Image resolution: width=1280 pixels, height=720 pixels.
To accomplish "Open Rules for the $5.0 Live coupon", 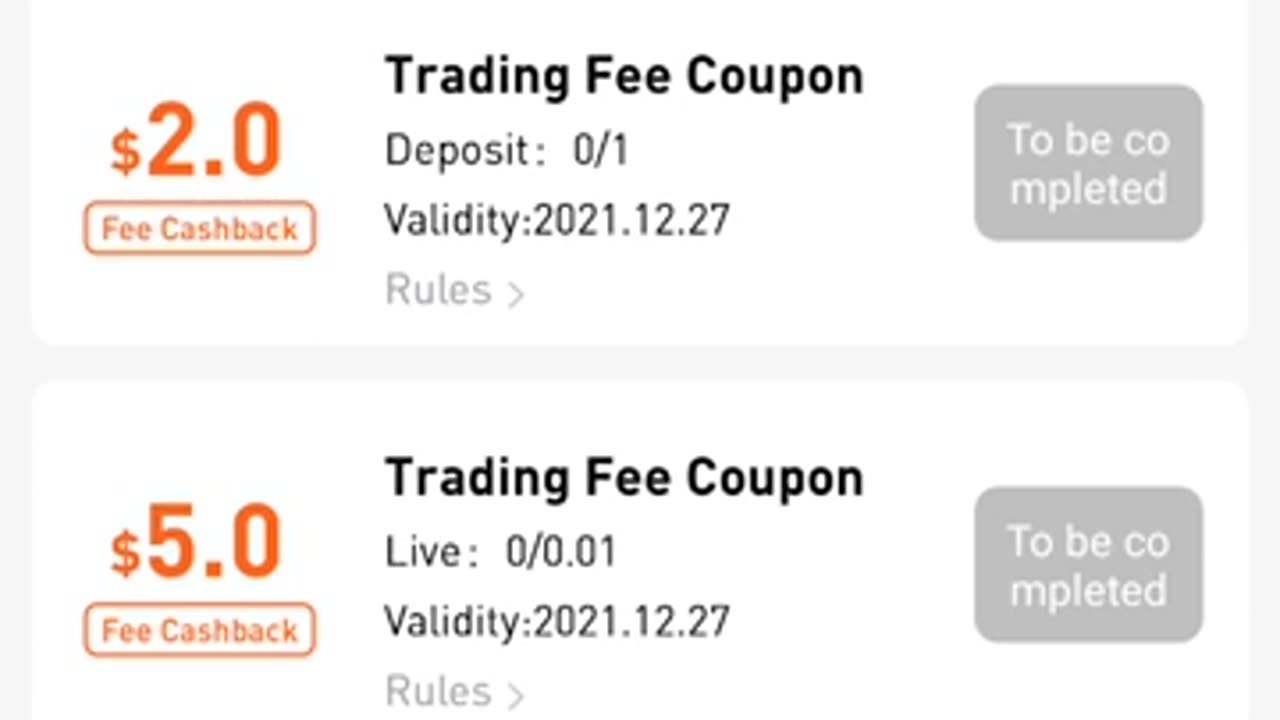I will 455,692.
